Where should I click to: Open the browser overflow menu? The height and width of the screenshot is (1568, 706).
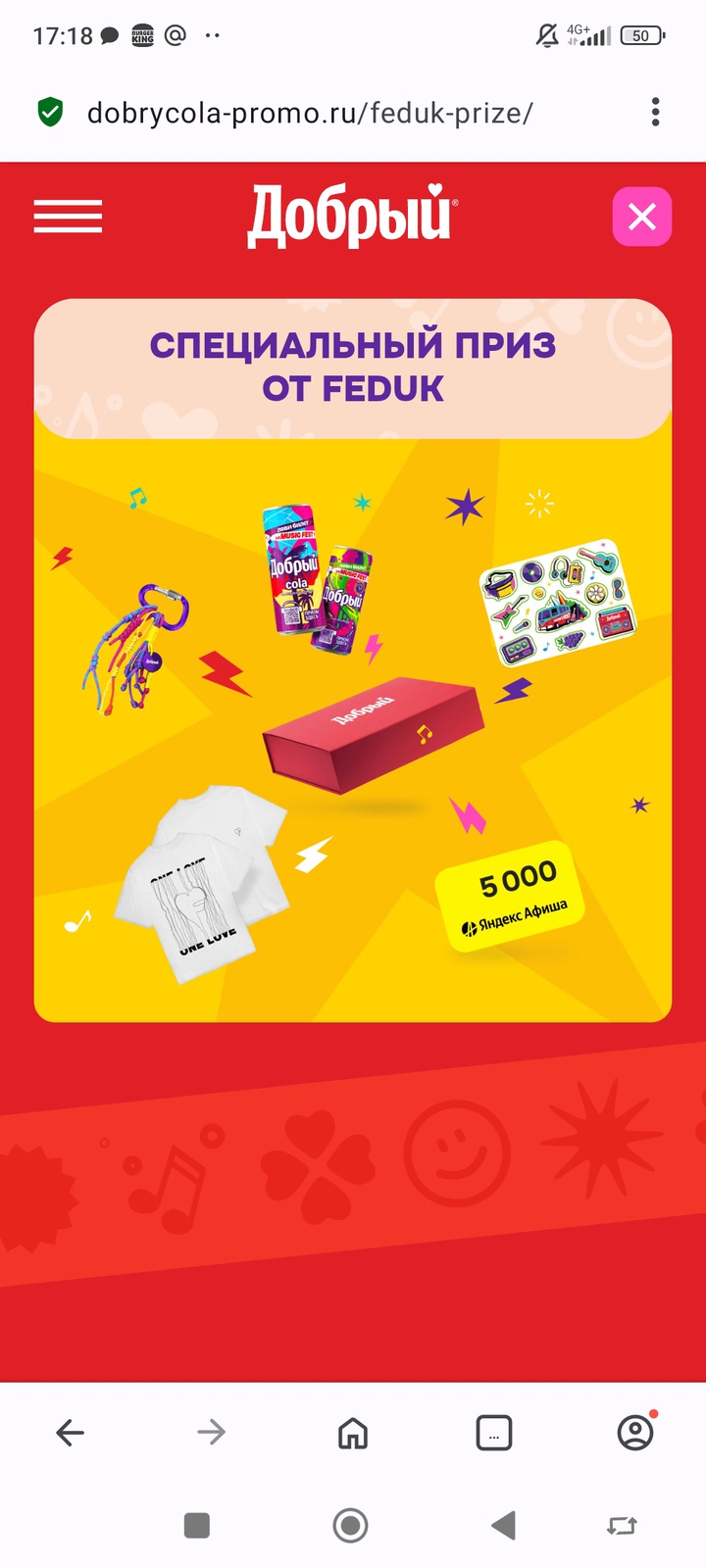pos(655,112)
